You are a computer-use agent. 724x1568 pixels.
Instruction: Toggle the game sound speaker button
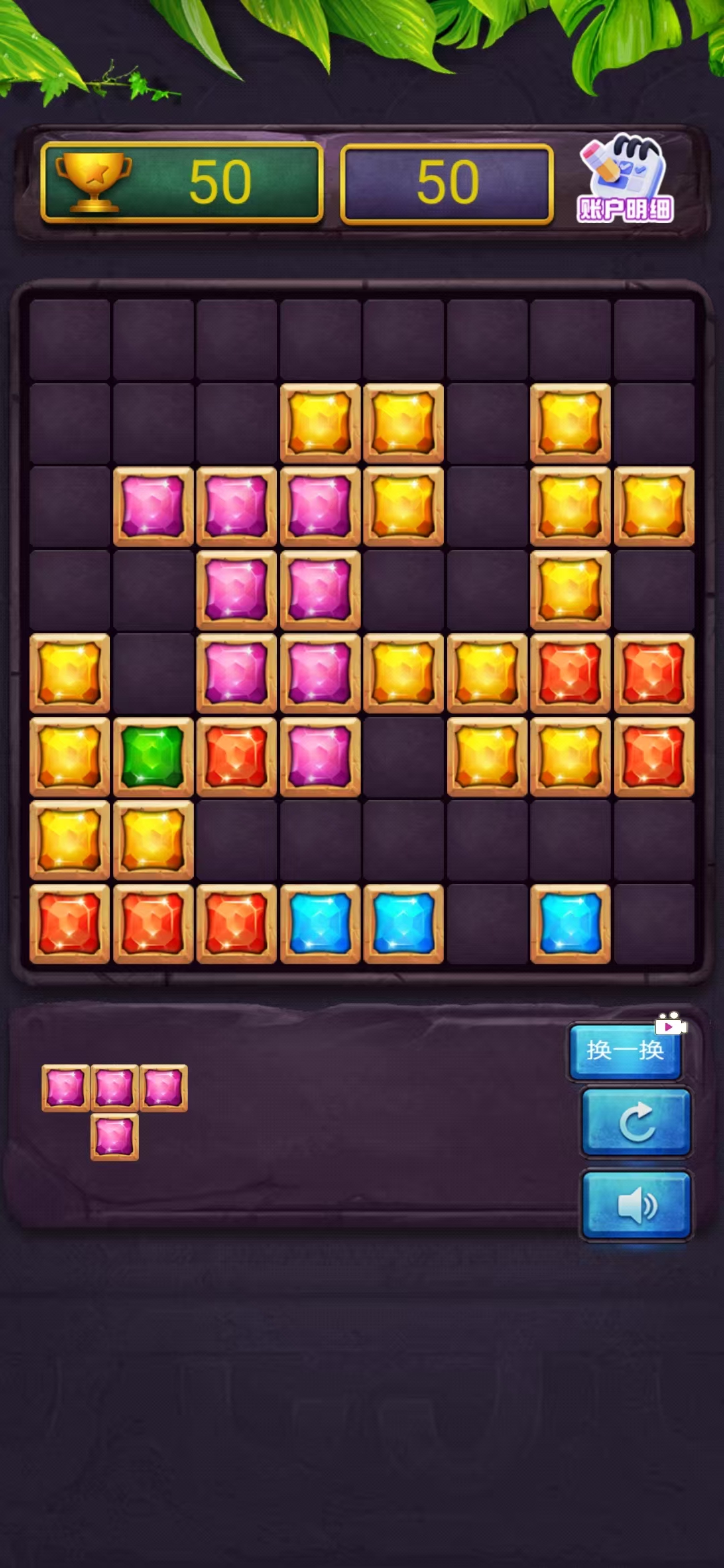pyautogui.click(x=636, y=1205)
